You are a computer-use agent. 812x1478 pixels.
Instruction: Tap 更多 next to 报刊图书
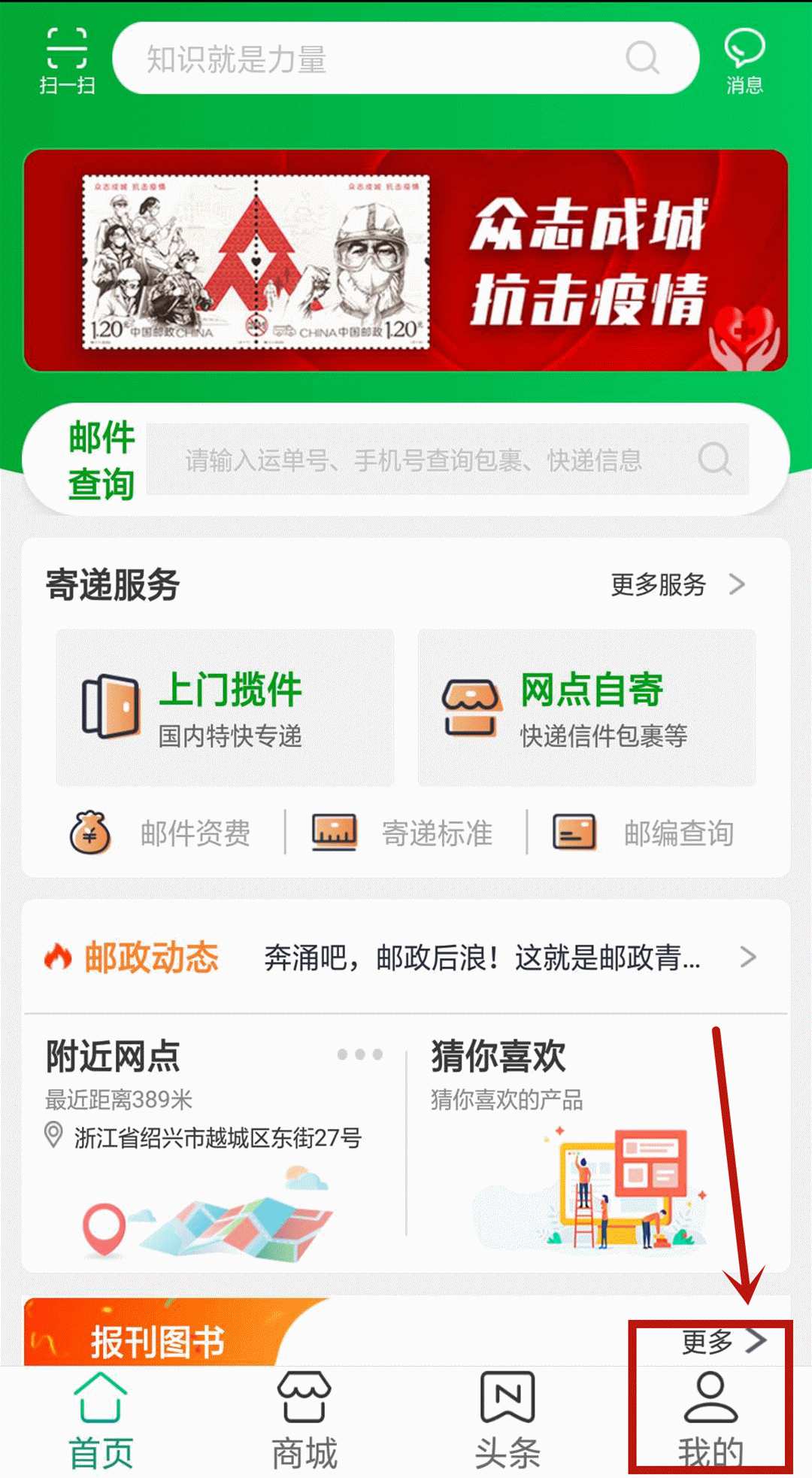722,1341
